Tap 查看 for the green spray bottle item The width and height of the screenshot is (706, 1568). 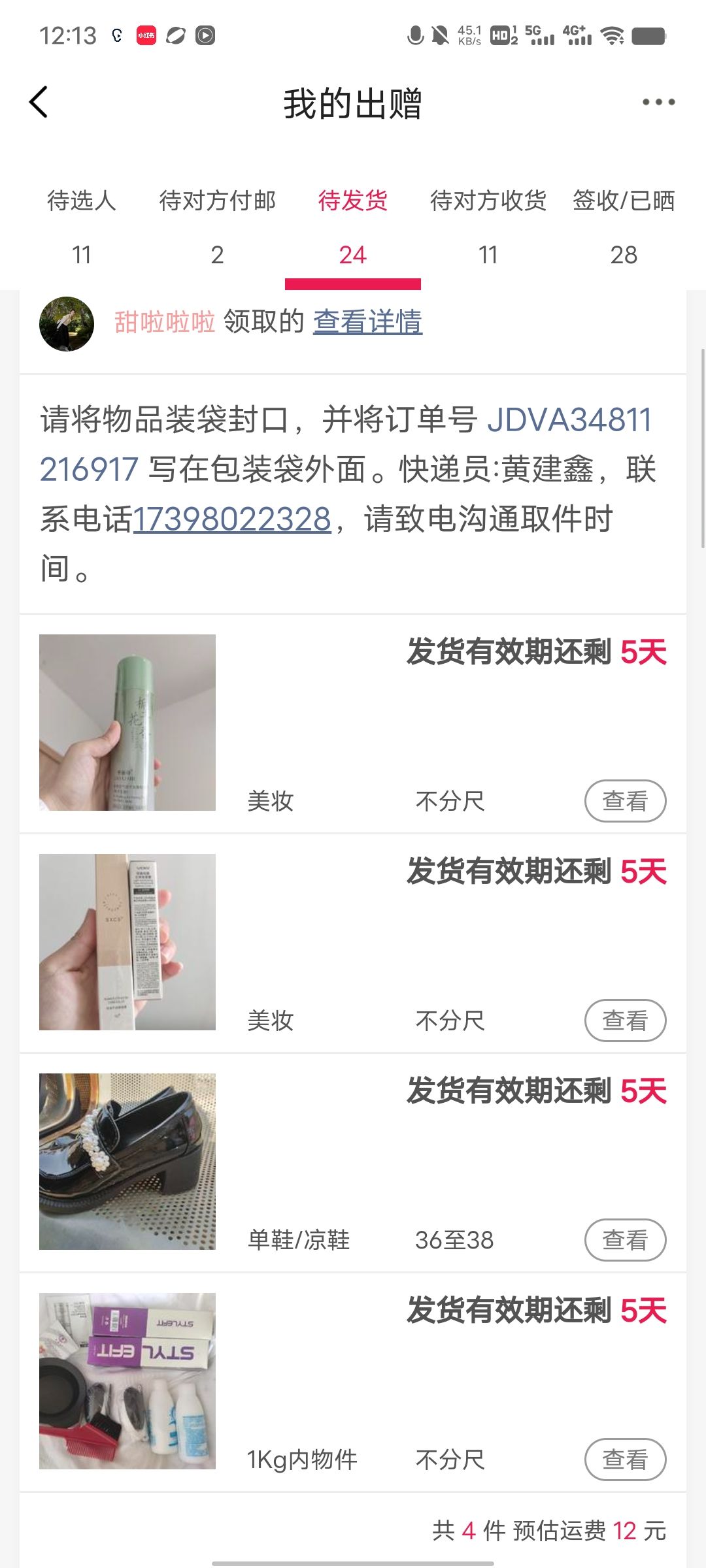click(x=625, y=801)
